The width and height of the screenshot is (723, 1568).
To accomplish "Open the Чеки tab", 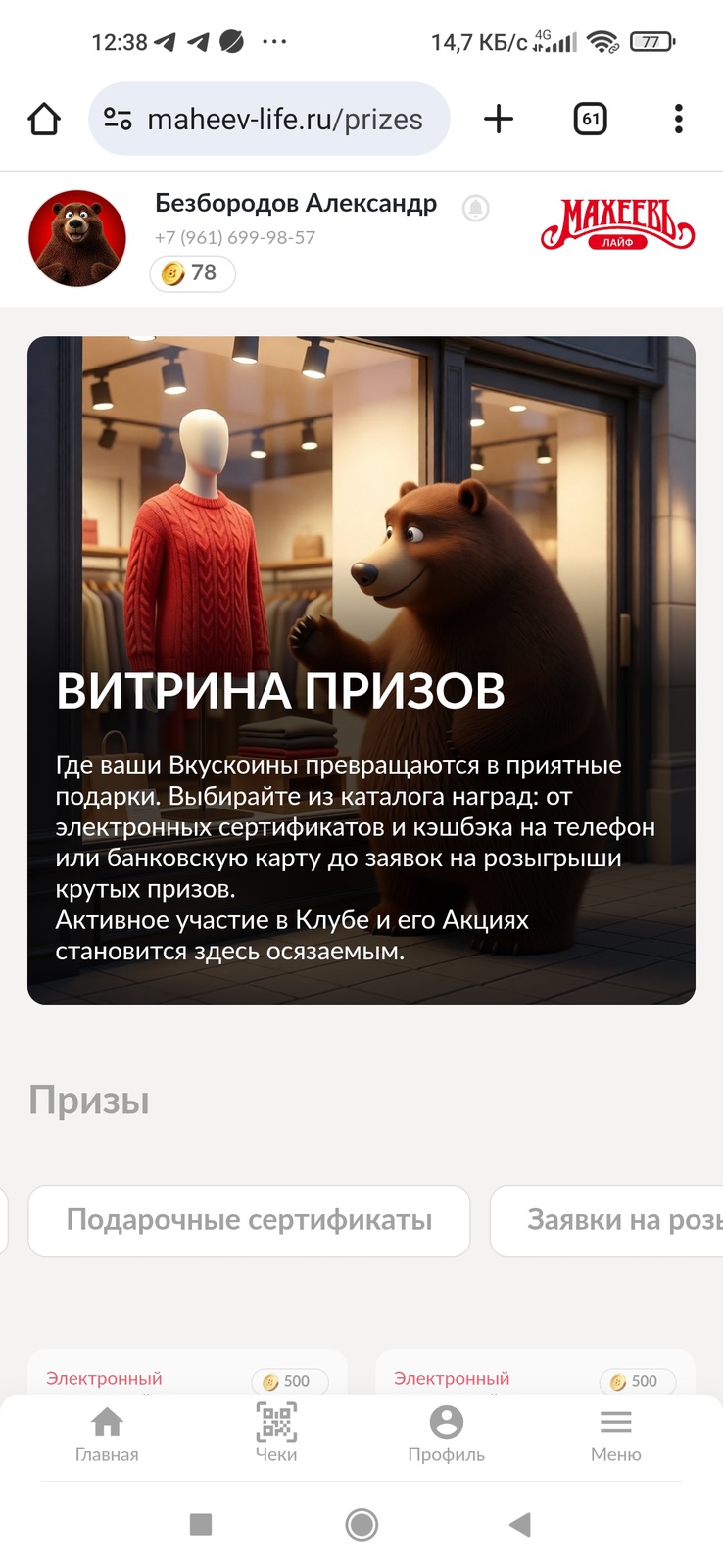I will [x=276, y=1433].
